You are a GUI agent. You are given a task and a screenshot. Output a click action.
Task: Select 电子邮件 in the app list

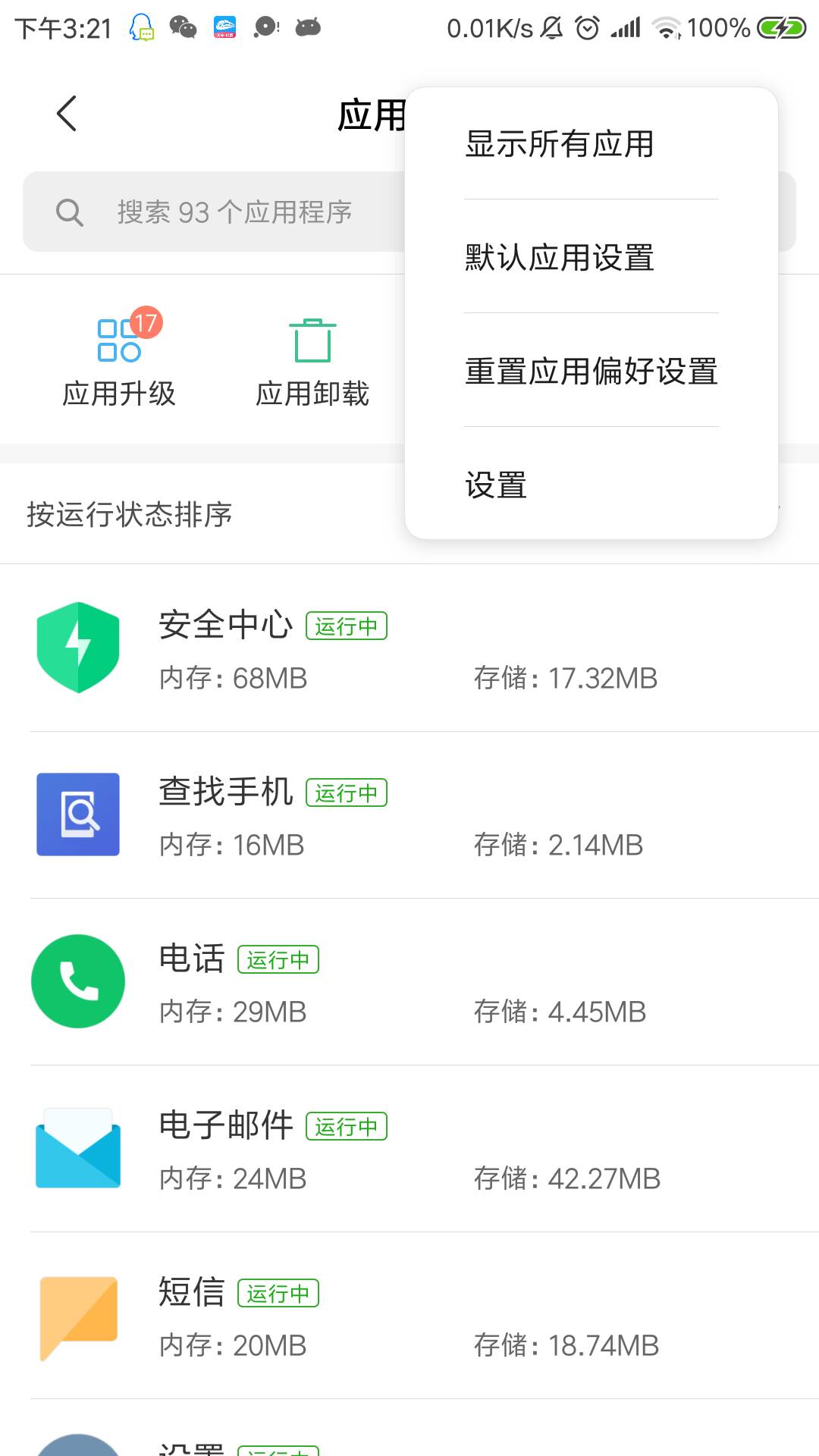point(409,1149)
